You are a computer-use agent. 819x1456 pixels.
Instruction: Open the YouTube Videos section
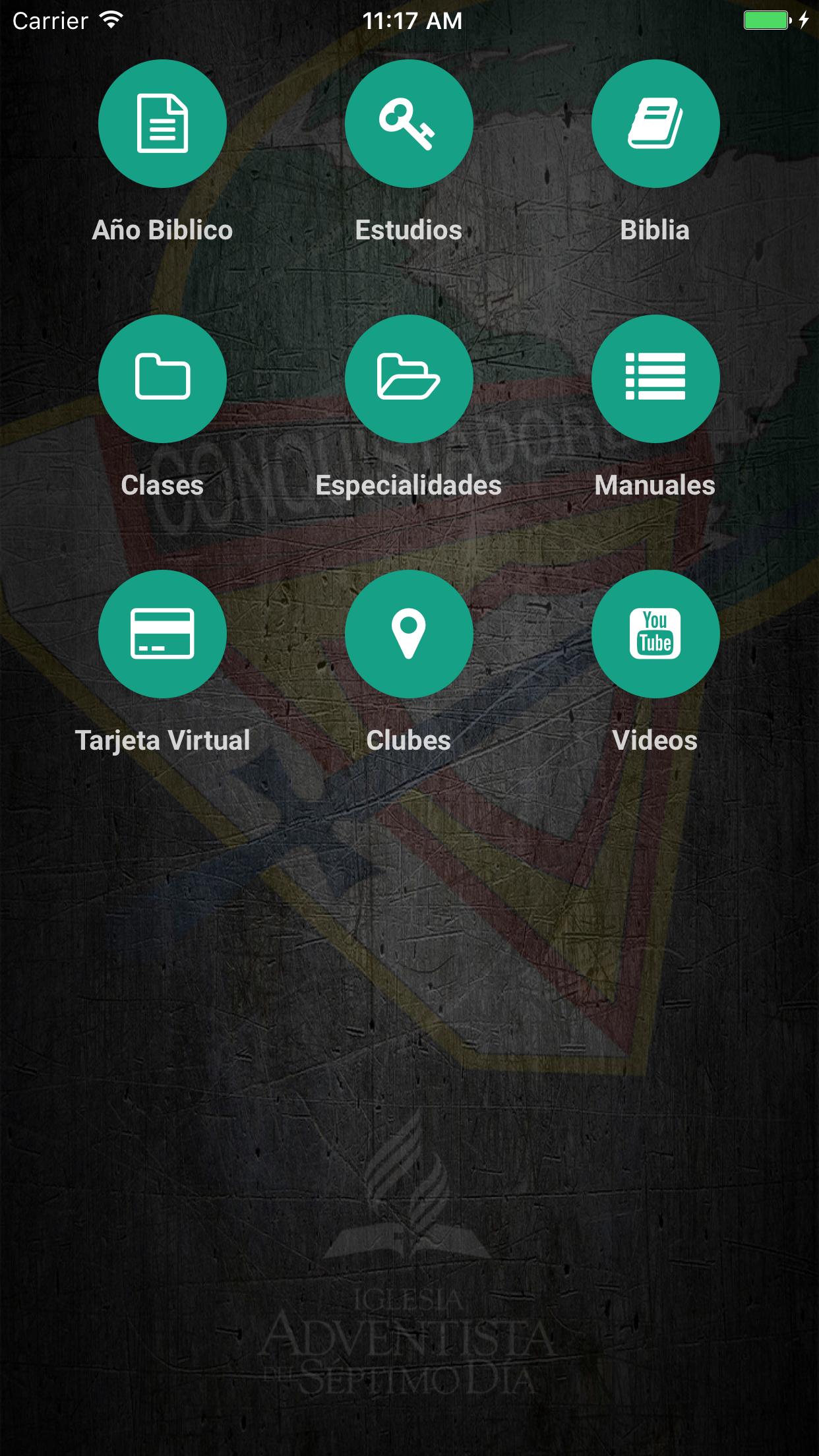click(x=655, y=634)
